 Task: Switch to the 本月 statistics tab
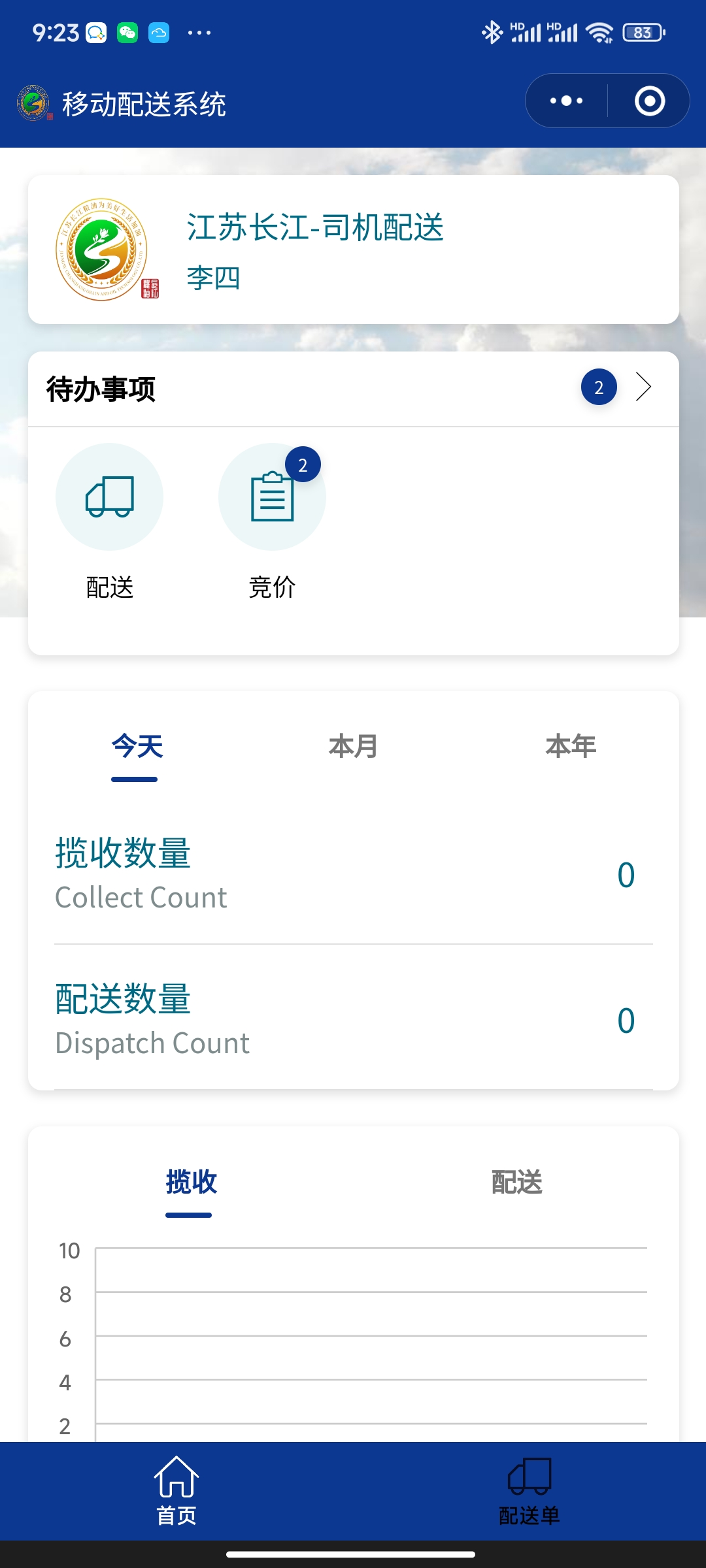pyautogui.click(x=353, y=747)
